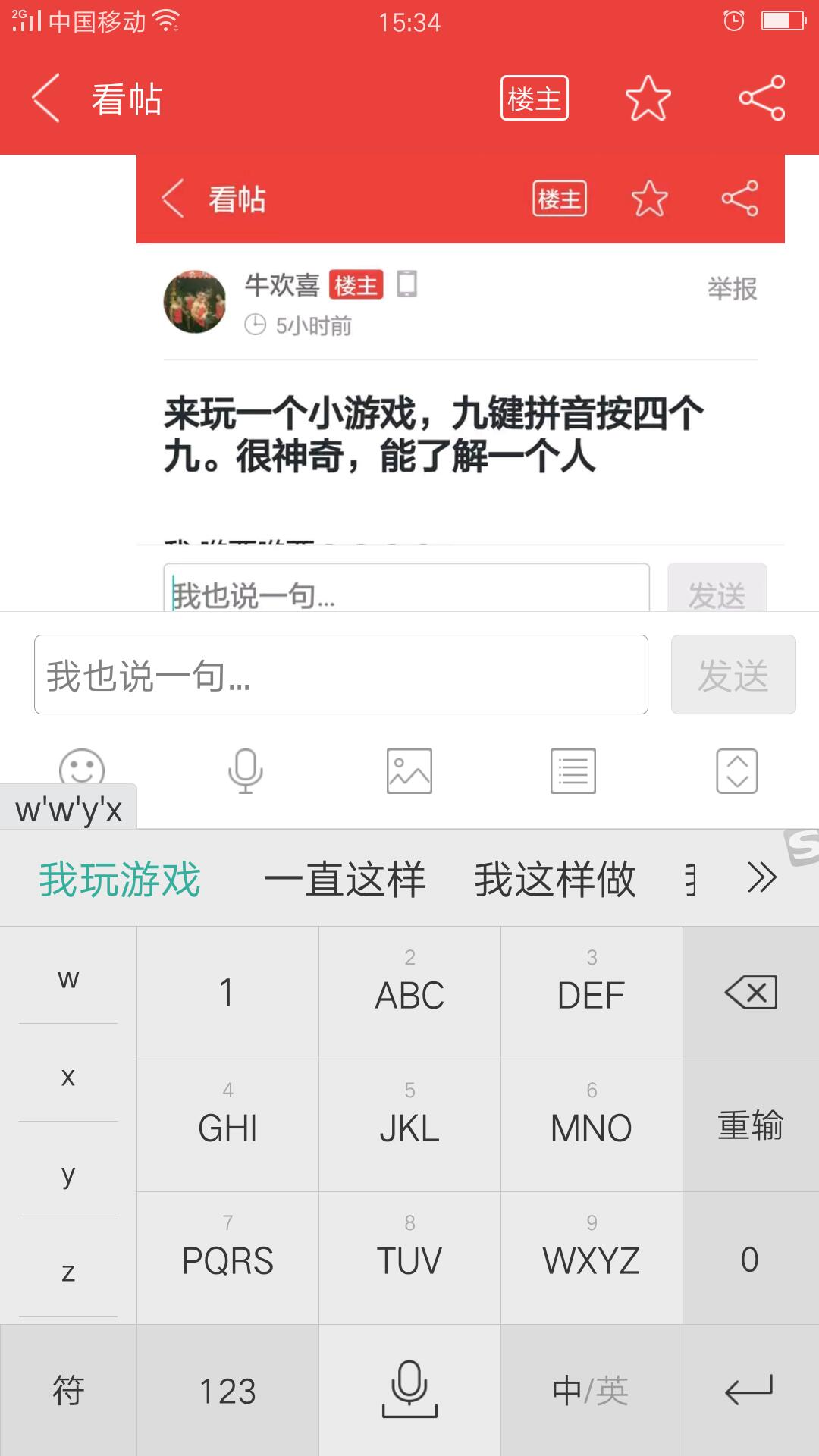Type the 9 WXYZ key
Image resolution: width=819 pixels, height=1456 pixels.
[591, 1258]
